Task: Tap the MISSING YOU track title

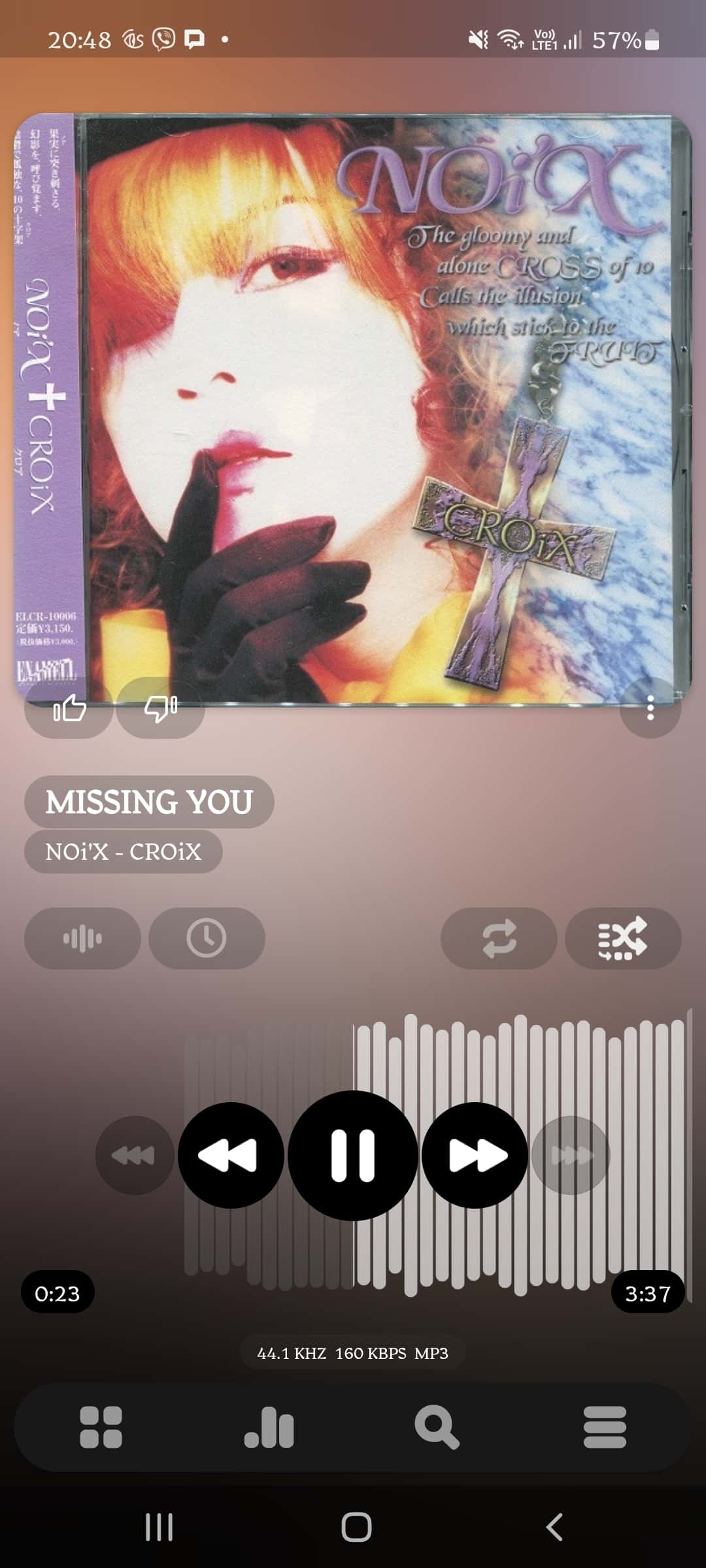Action: (x=149, y=802)
